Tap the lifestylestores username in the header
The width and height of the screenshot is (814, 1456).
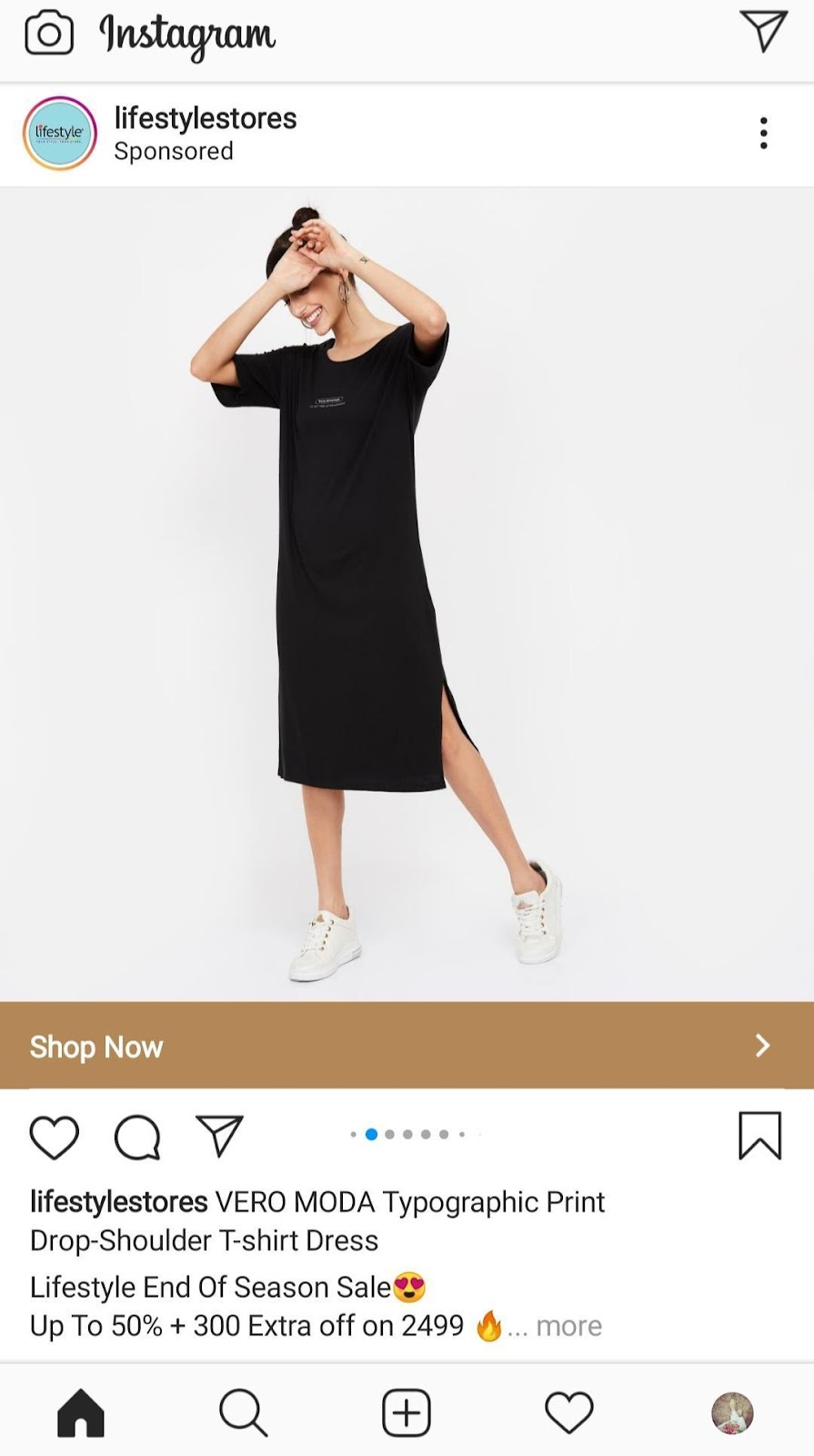206,118
